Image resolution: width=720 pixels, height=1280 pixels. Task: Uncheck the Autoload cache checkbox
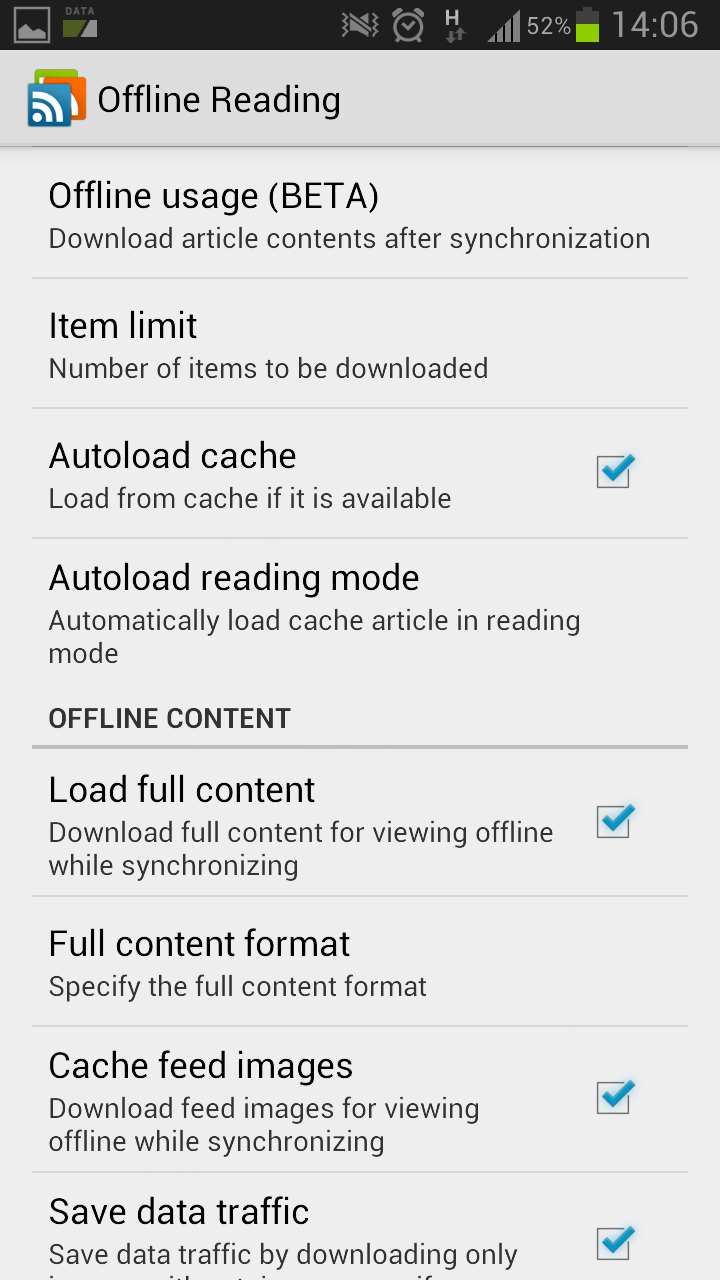click(x=614, y=471)
